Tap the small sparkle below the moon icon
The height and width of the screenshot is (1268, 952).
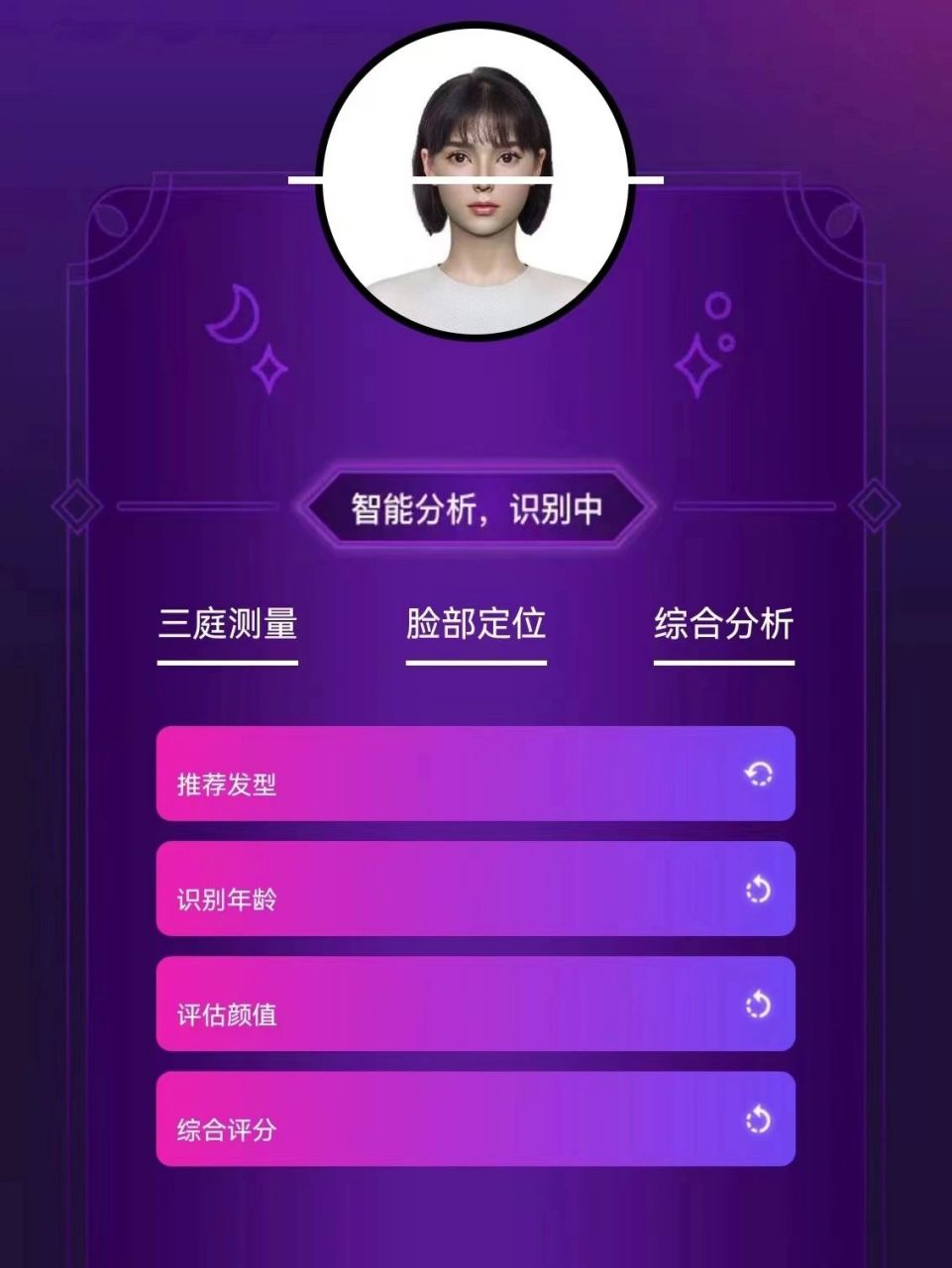pos(269,369)
